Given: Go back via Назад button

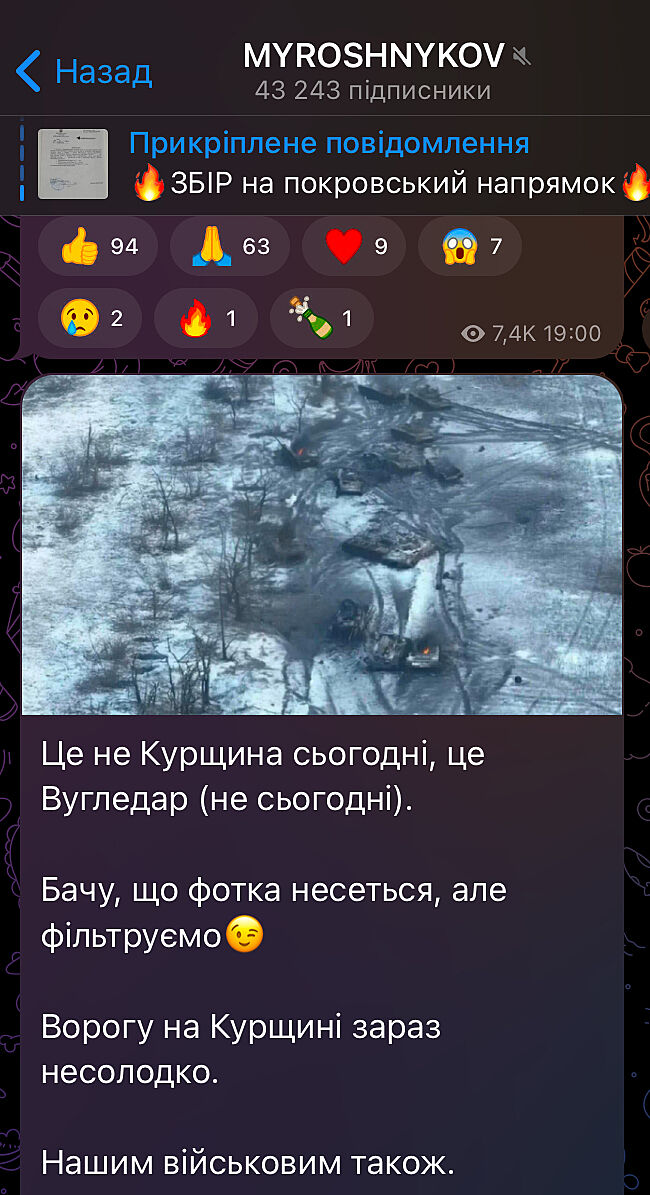Looking at the screenshot, I should point(84,71).
